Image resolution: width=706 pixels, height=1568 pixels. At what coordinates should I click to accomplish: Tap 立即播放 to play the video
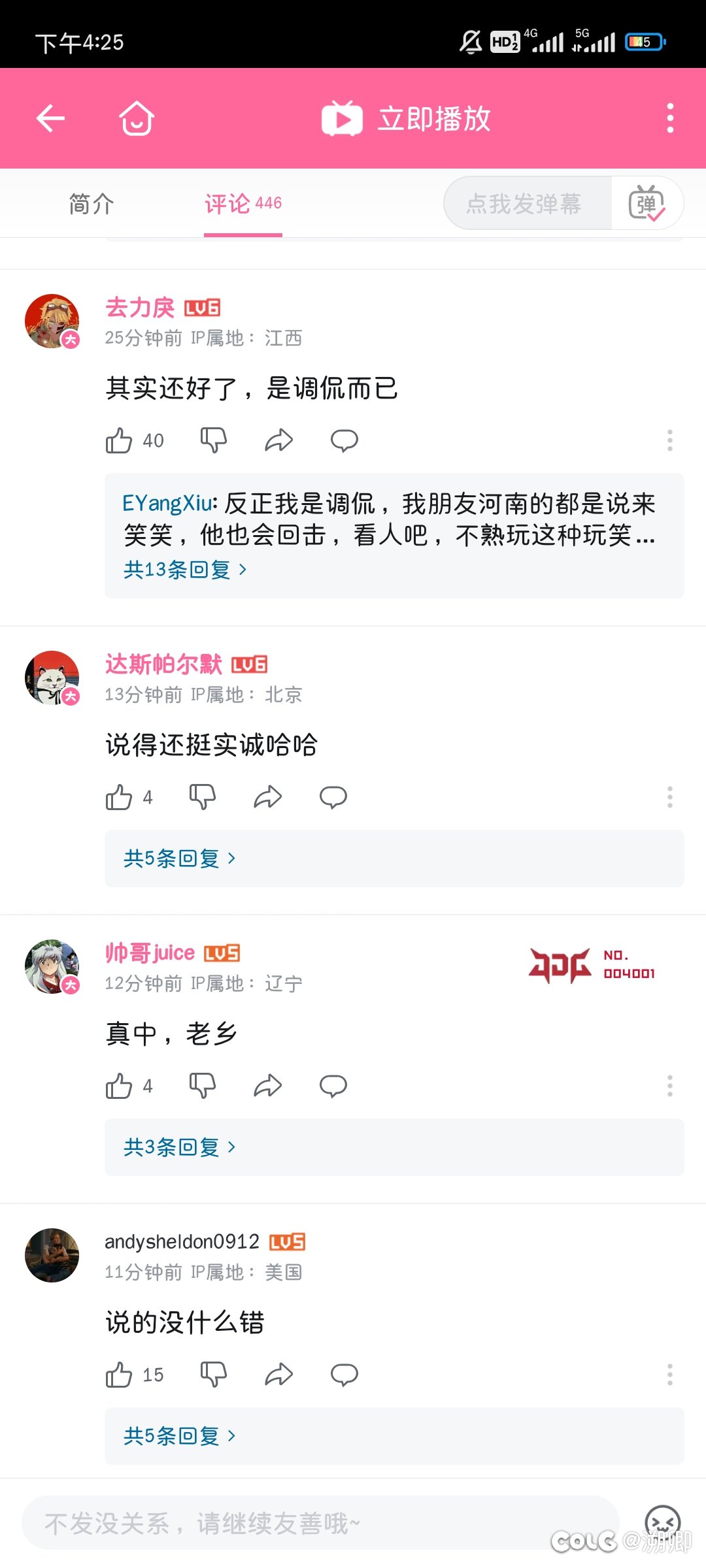click(x=406, y=118)
